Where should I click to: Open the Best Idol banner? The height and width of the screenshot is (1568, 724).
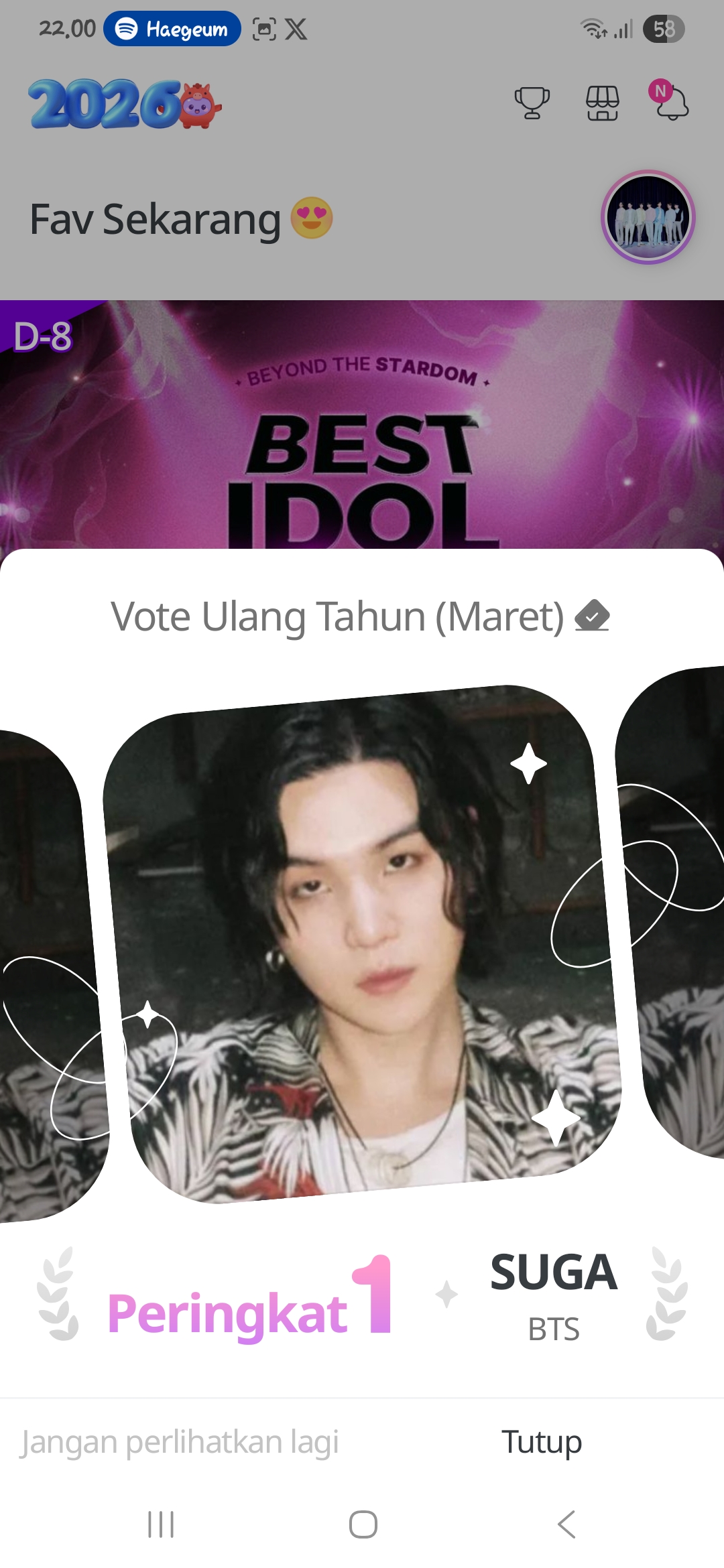[x=362, y=429]
